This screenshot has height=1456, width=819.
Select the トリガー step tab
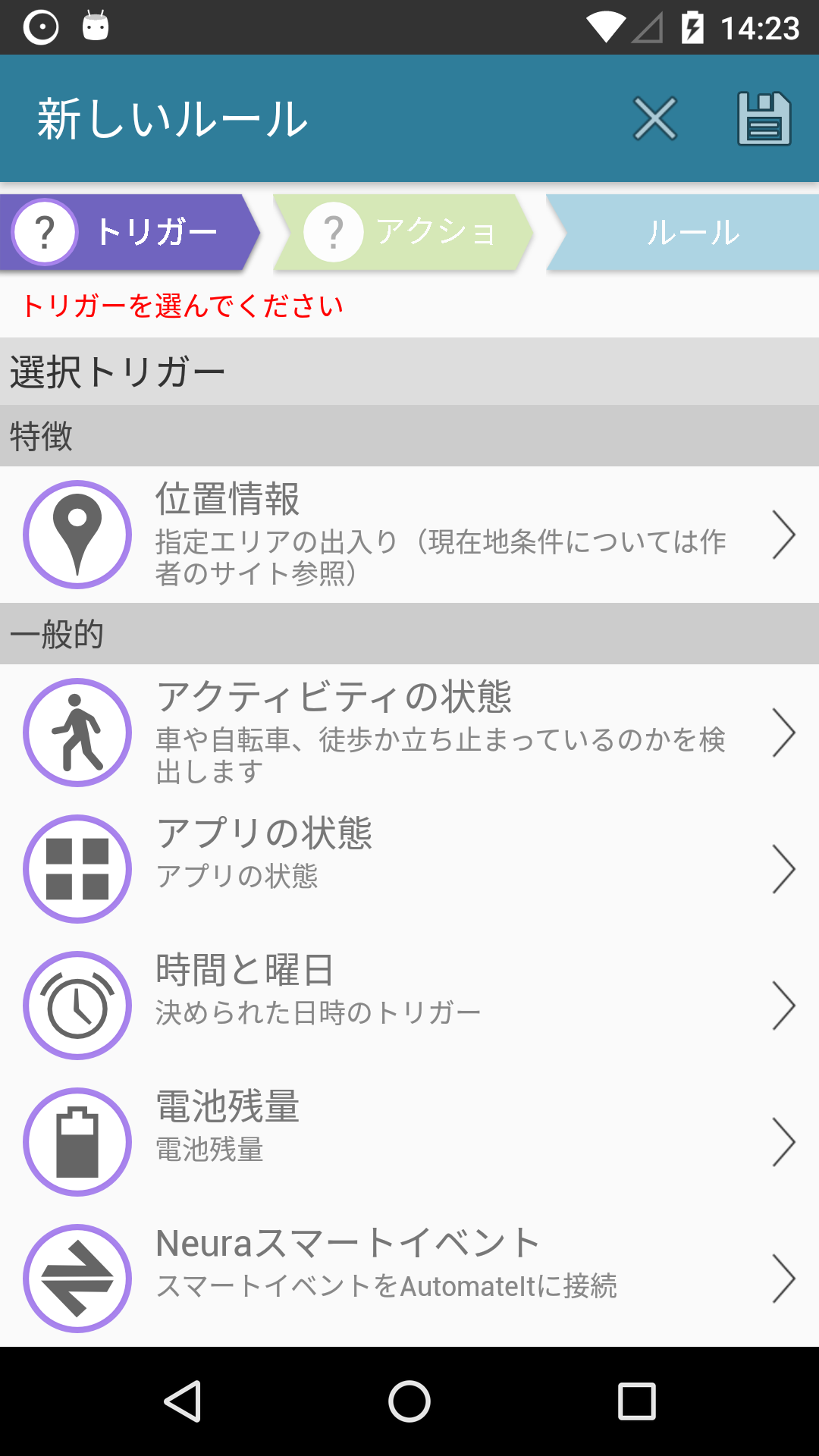(x=152, y=231)
